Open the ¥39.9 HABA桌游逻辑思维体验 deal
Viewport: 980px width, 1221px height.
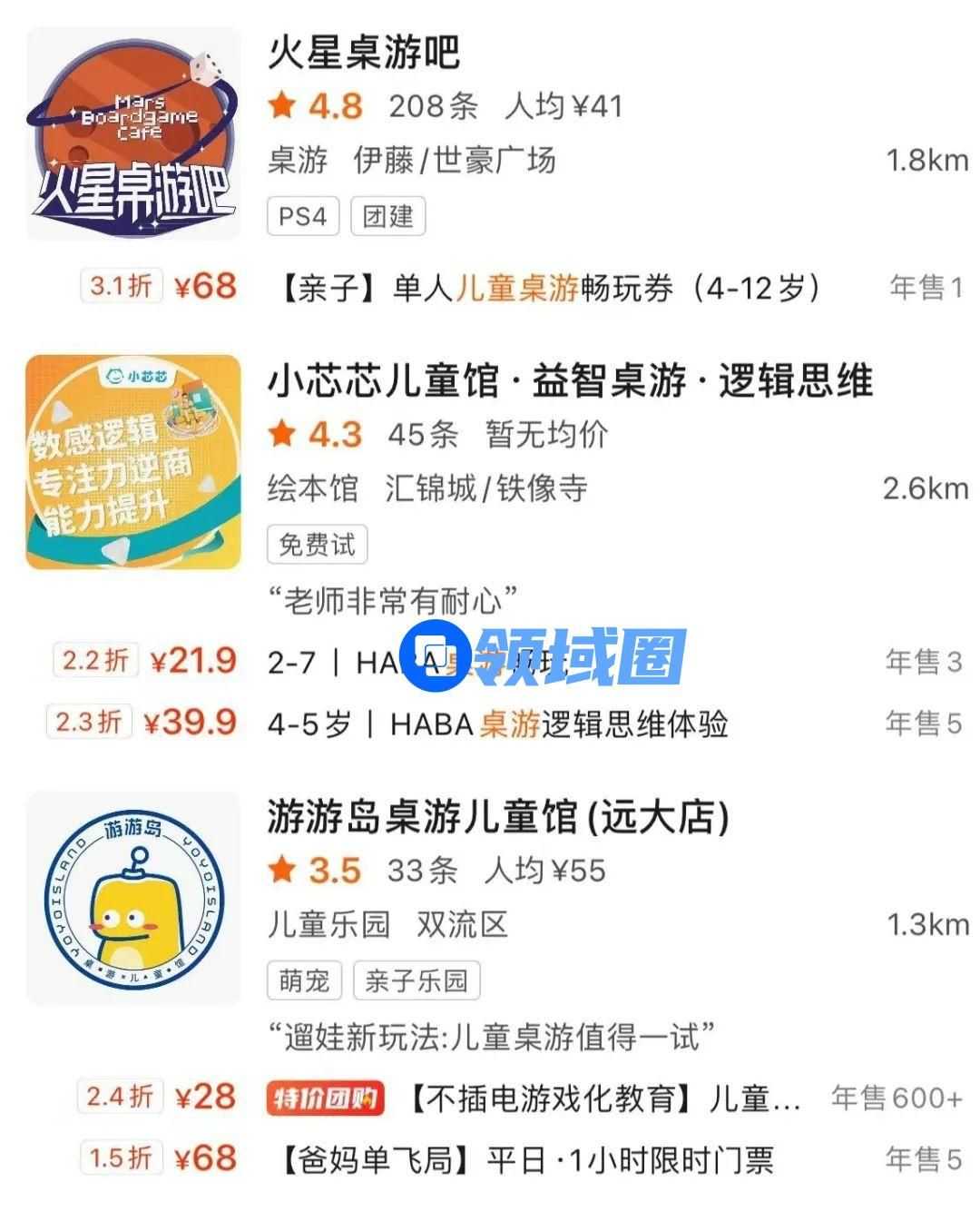point(497,724)
